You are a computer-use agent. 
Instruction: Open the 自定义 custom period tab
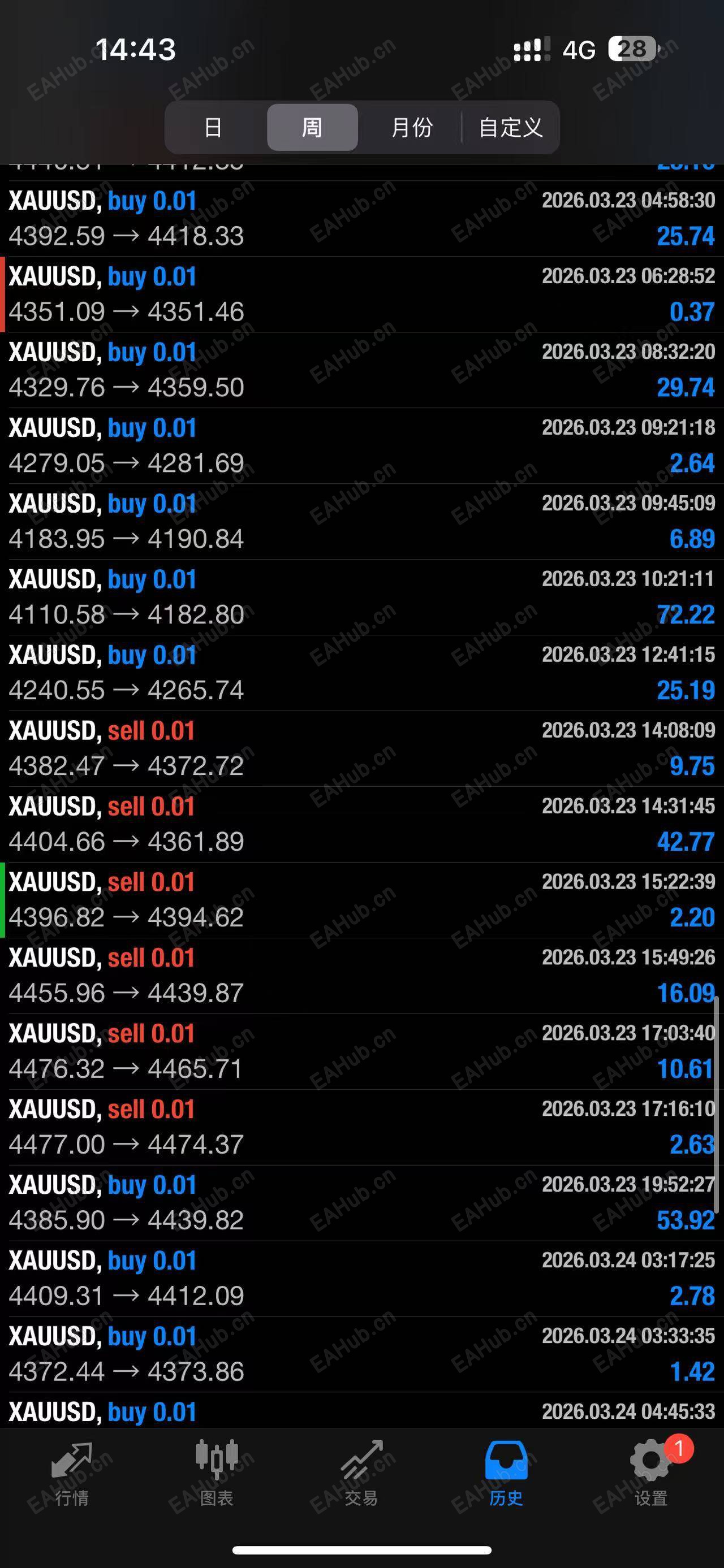[510, 127]
